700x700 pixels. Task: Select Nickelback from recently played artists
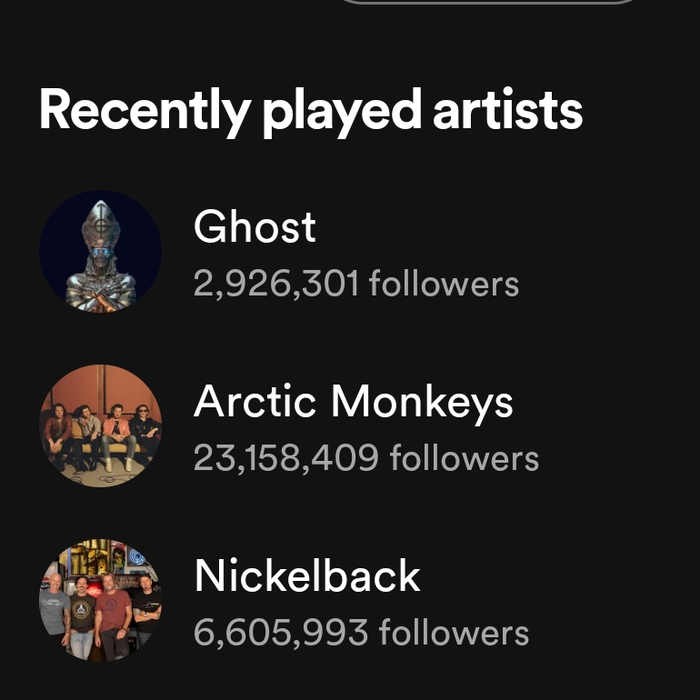click(307, 577)
